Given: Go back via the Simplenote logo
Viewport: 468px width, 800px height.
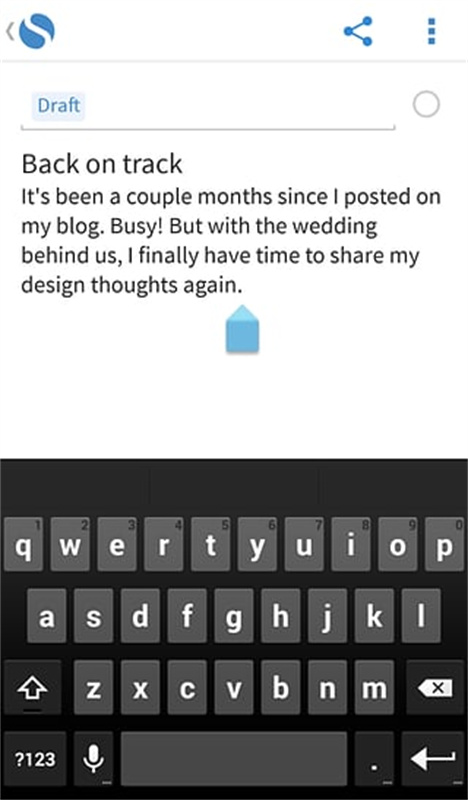Looking at the screenshot, I should (32, 31).
